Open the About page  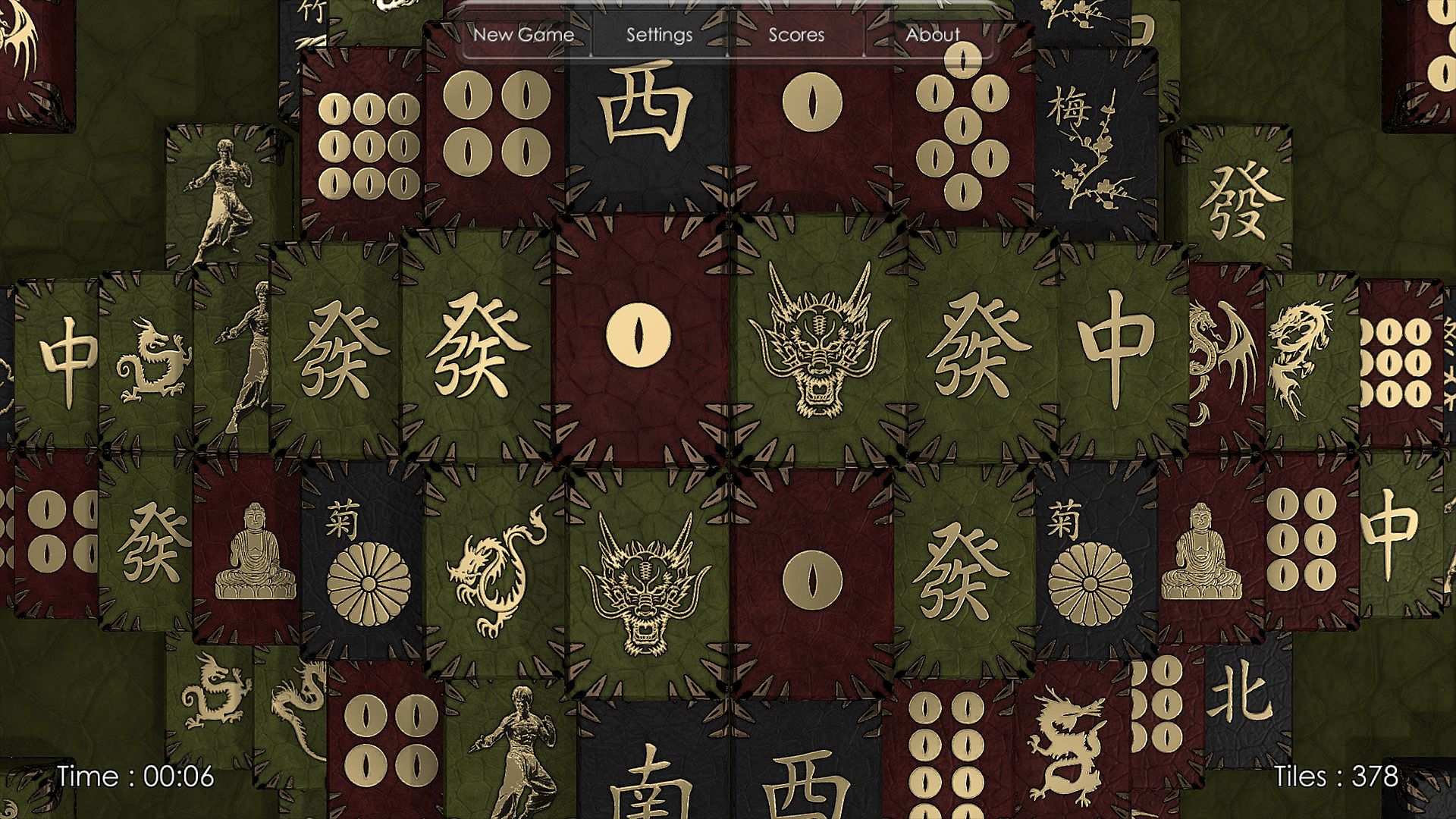click(932, 35)
